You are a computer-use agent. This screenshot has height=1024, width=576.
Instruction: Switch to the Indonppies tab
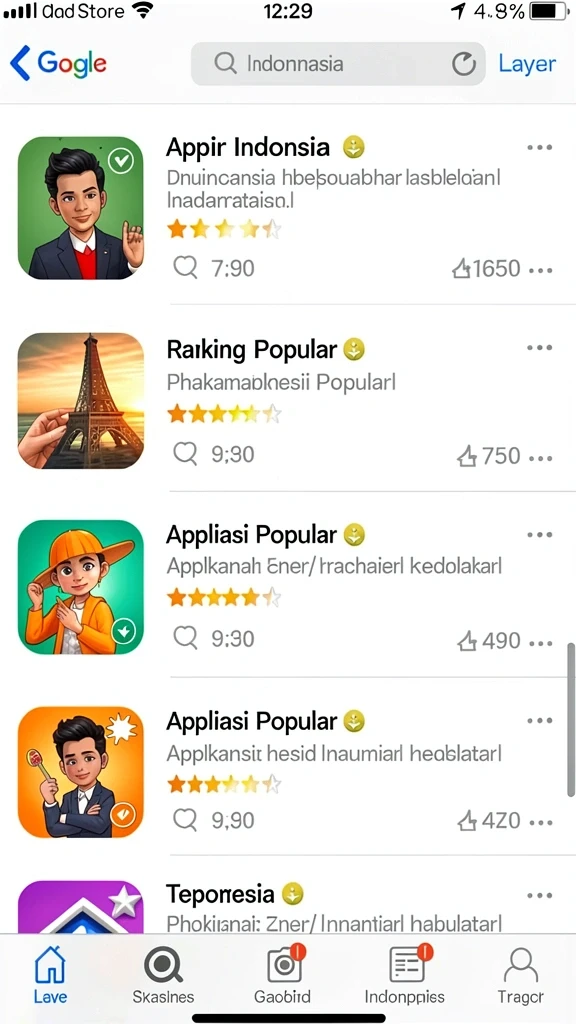[x=405, y=975]
